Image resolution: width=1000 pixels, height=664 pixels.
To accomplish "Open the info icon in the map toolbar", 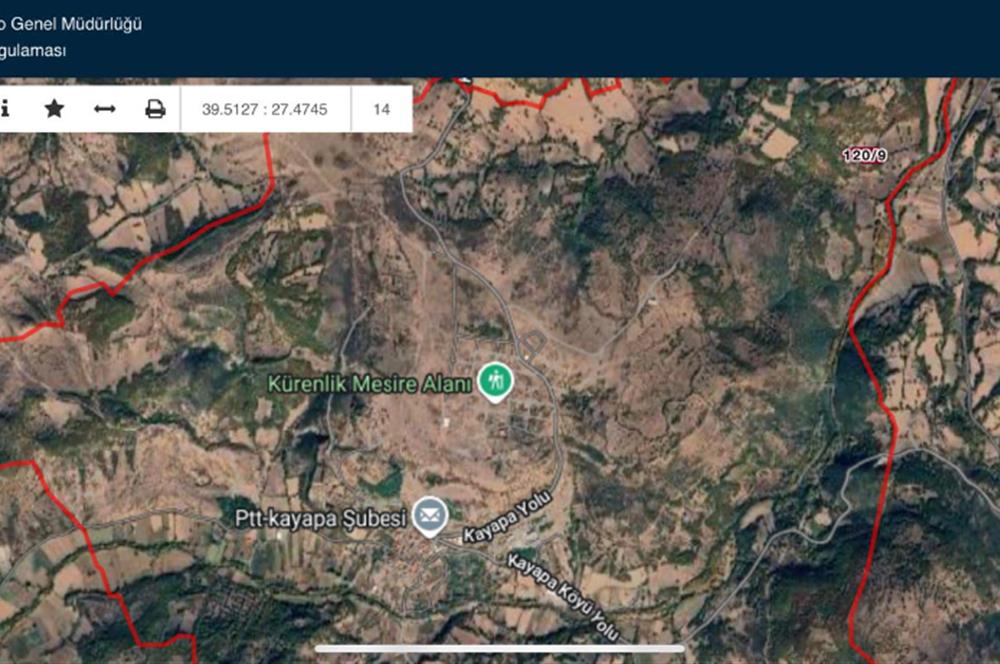I will point(5,108).
